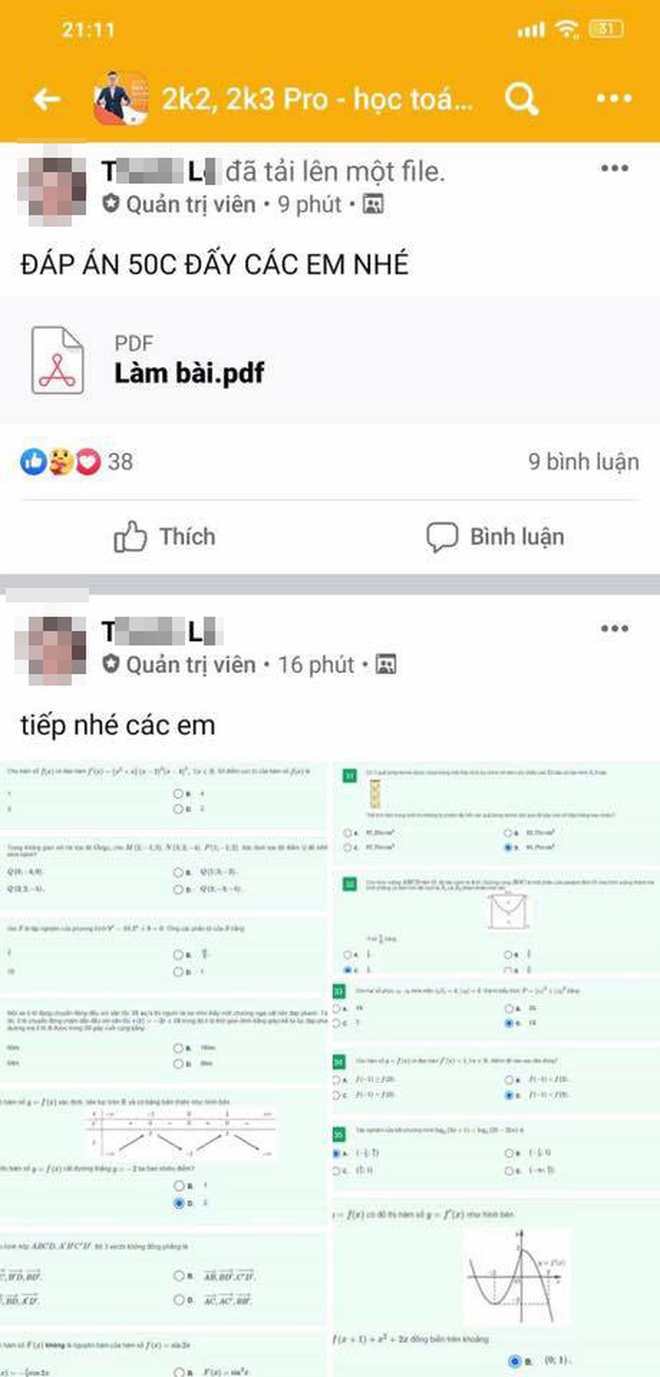This screenshot has height=1377, width=660.
Task: Go back using the arrow in header
Action: (x=47, y=99)
